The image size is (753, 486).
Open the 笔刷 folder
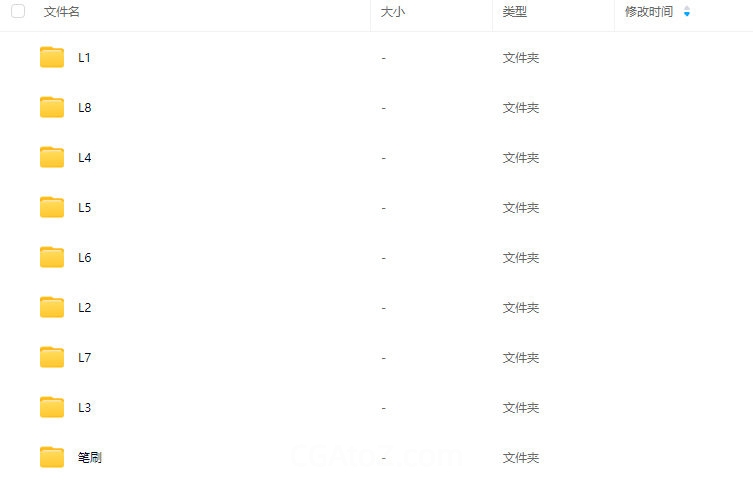(89, 458)
